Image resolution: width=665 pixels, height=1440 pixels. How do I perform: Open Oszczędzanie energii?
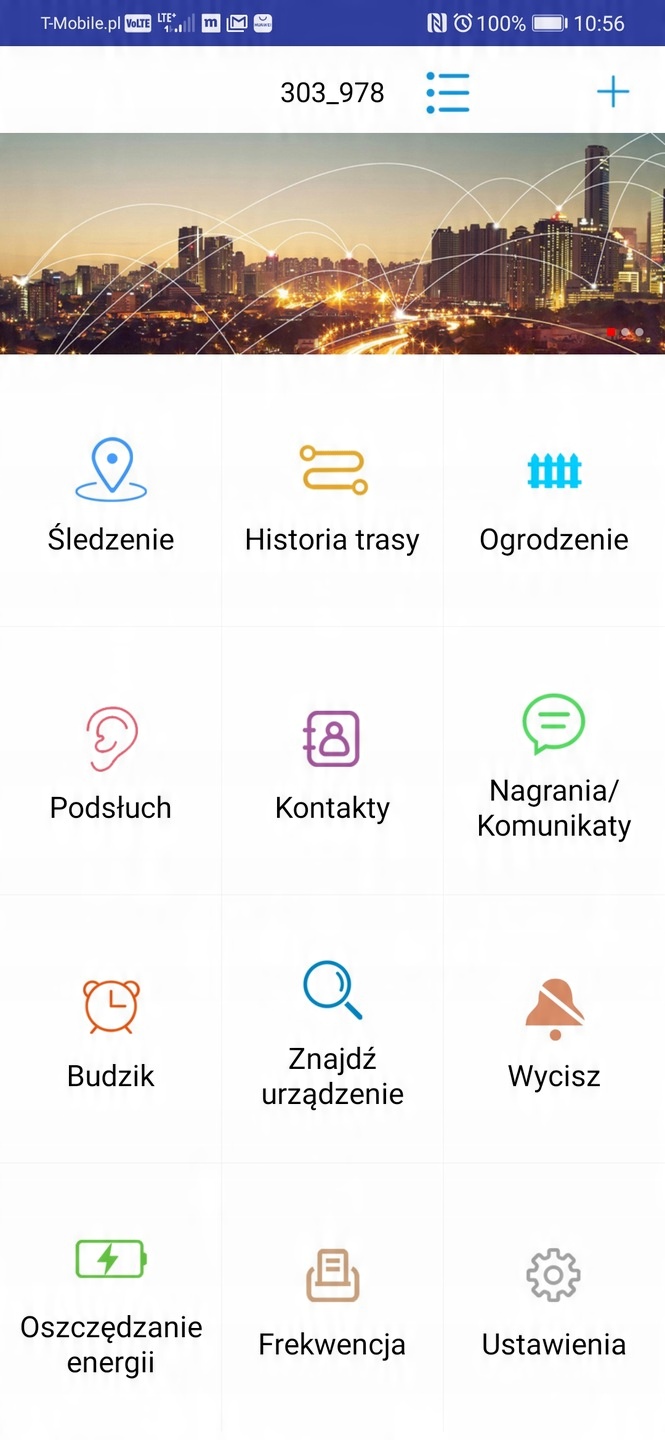pos(111,1300)
